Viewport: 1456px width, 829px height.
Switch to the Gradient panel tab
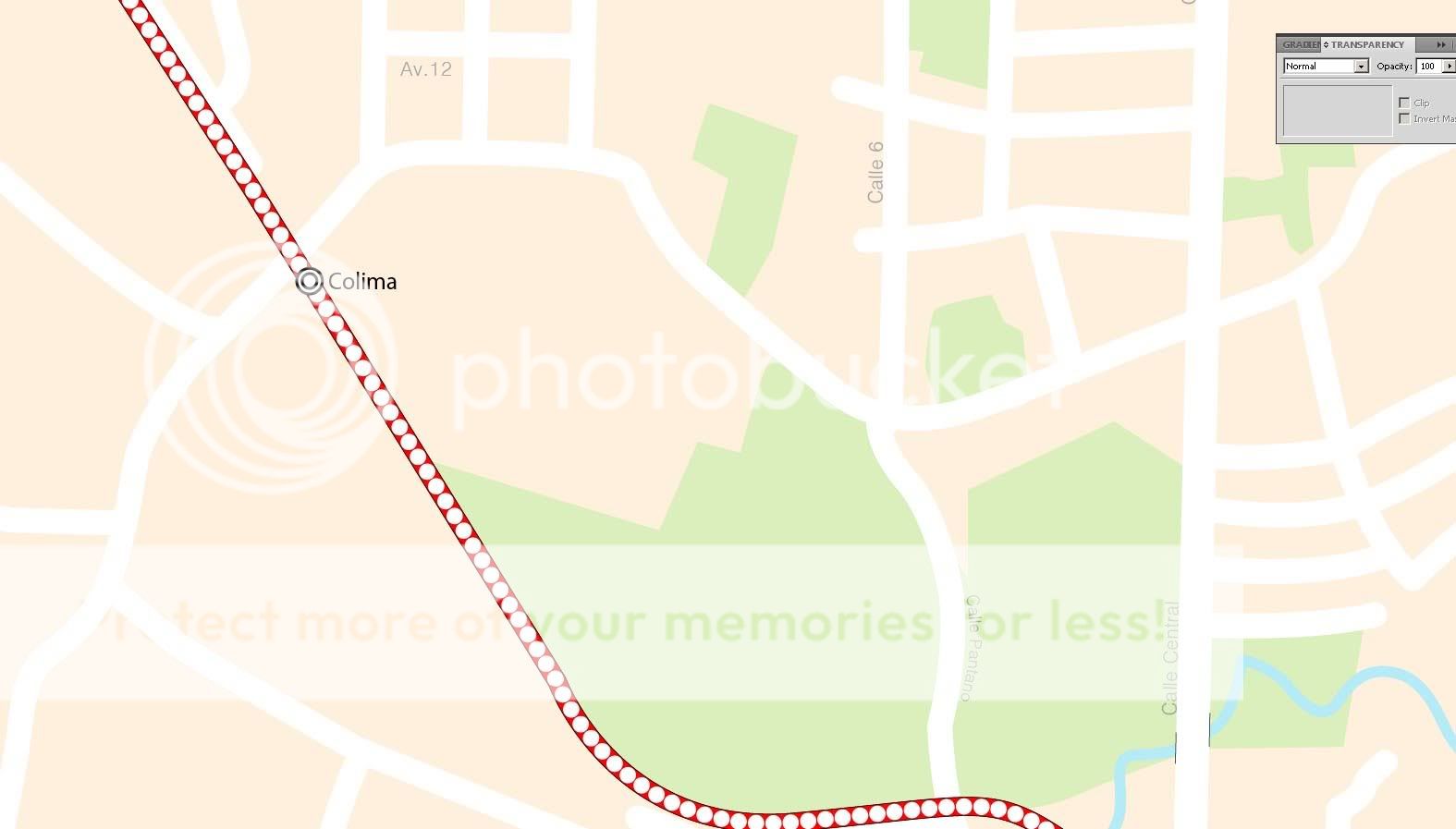click(x=1300, y=44)
